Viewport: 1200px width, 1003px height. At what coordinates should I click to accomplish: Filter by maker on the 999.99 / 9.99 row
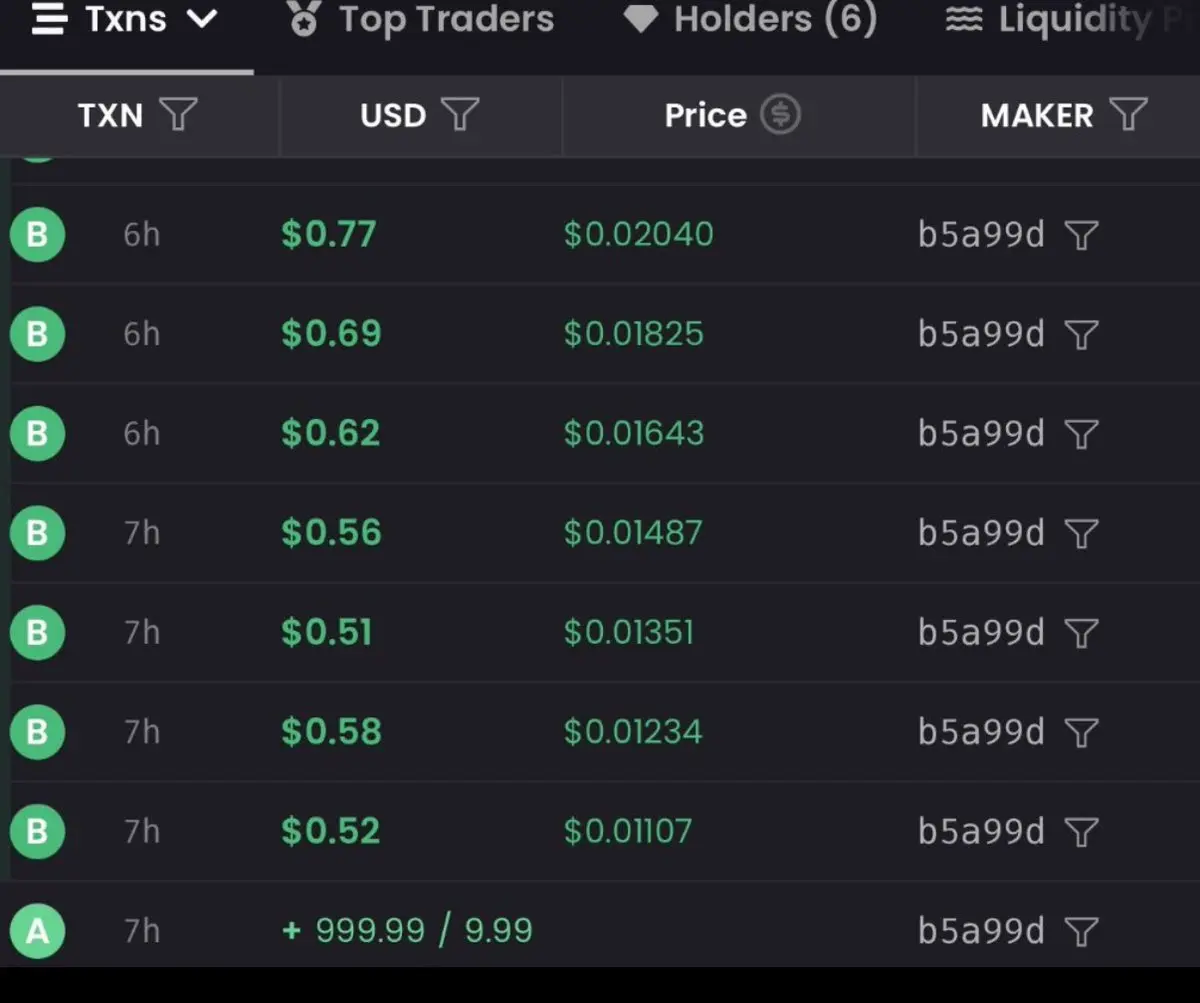click(1081, 932)
